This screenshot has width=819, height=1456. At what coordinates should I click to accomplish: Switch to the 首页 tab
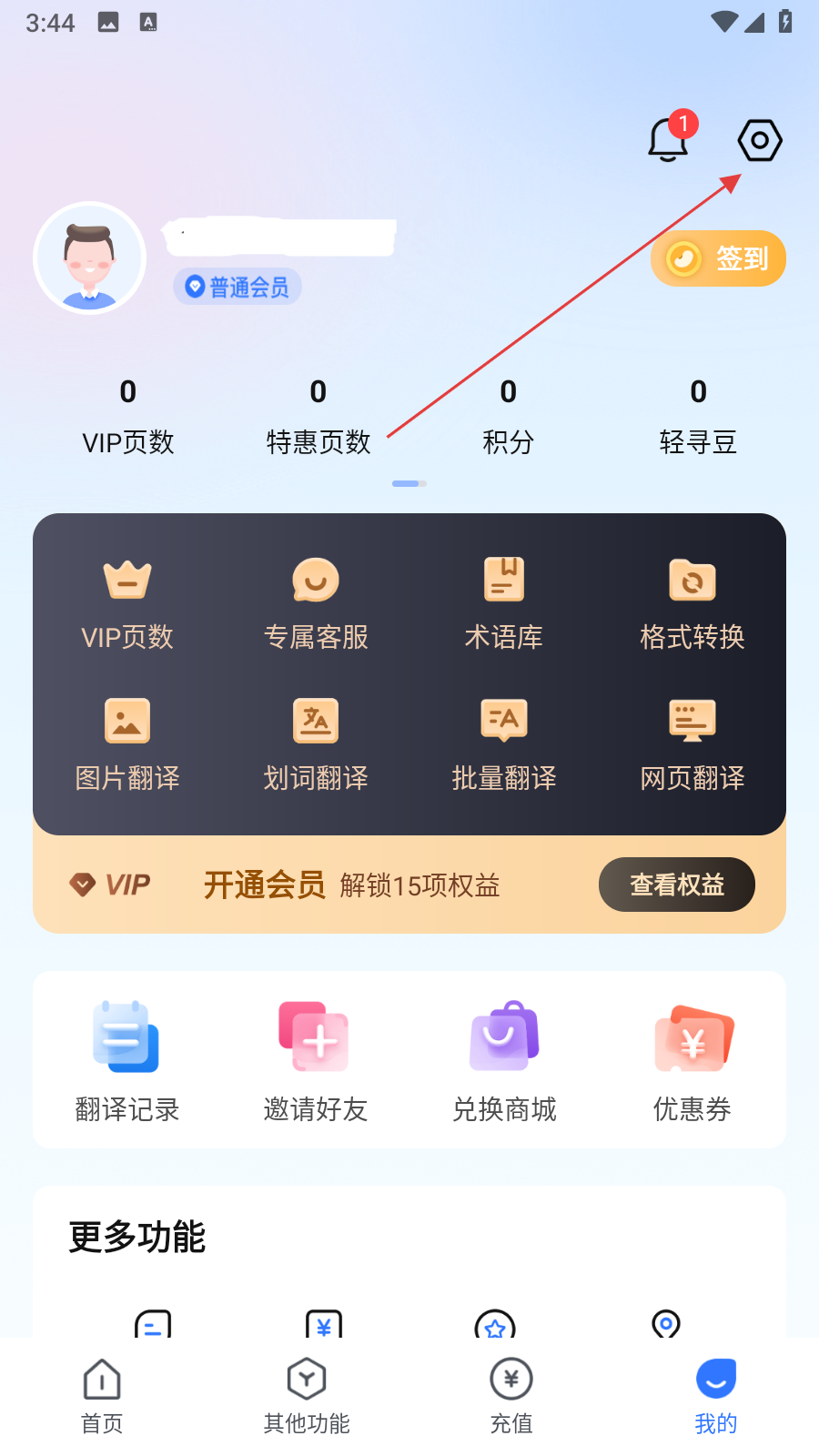pos(102,1397)
